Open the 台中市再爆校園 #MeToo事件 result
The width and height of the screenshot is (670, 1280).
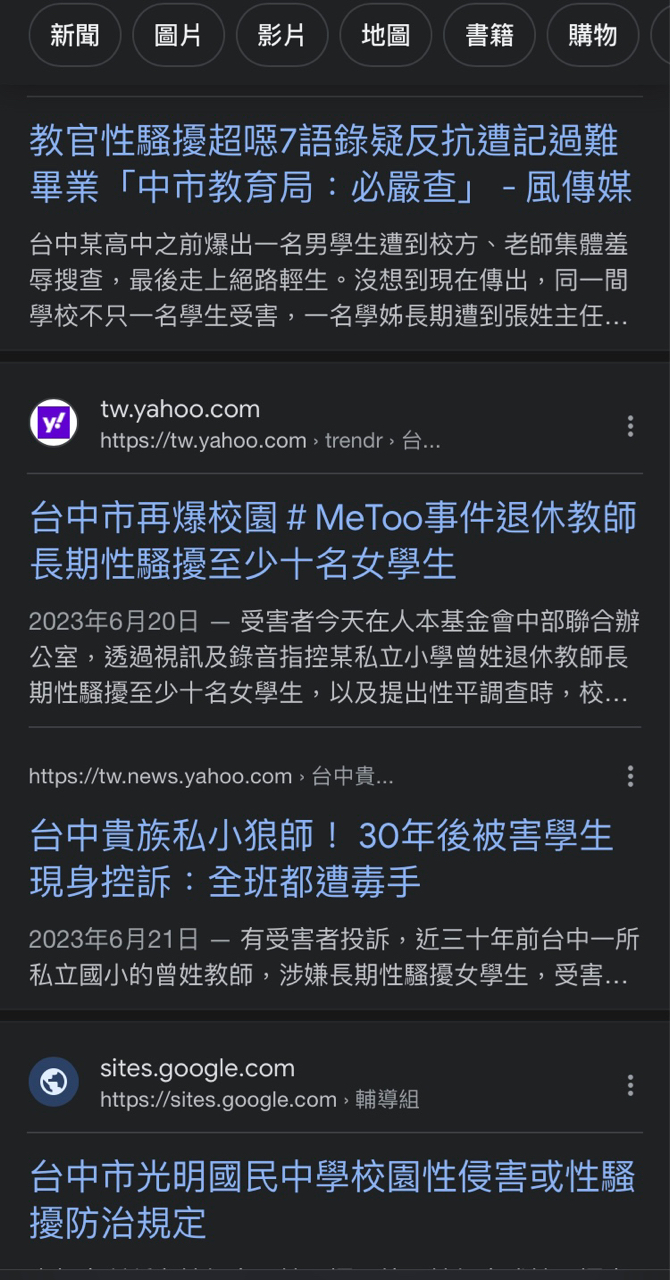[333, 541]
